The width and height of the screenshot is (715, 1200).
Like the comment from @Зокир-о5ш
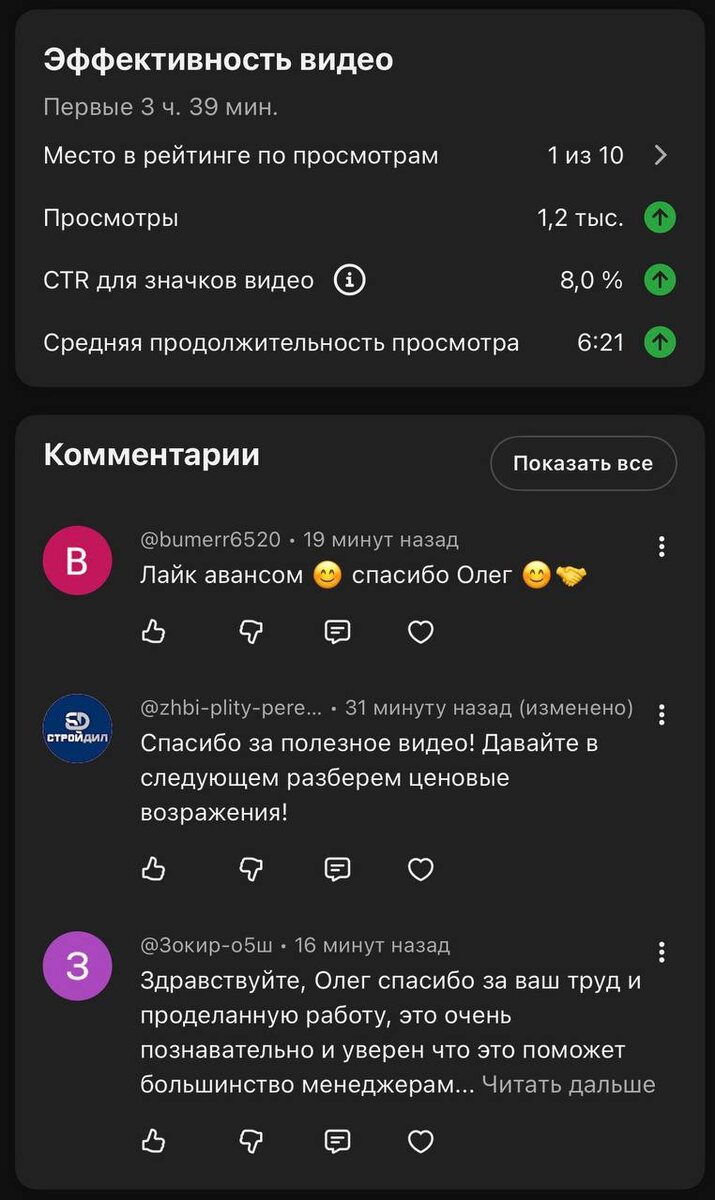[154, 1140]
